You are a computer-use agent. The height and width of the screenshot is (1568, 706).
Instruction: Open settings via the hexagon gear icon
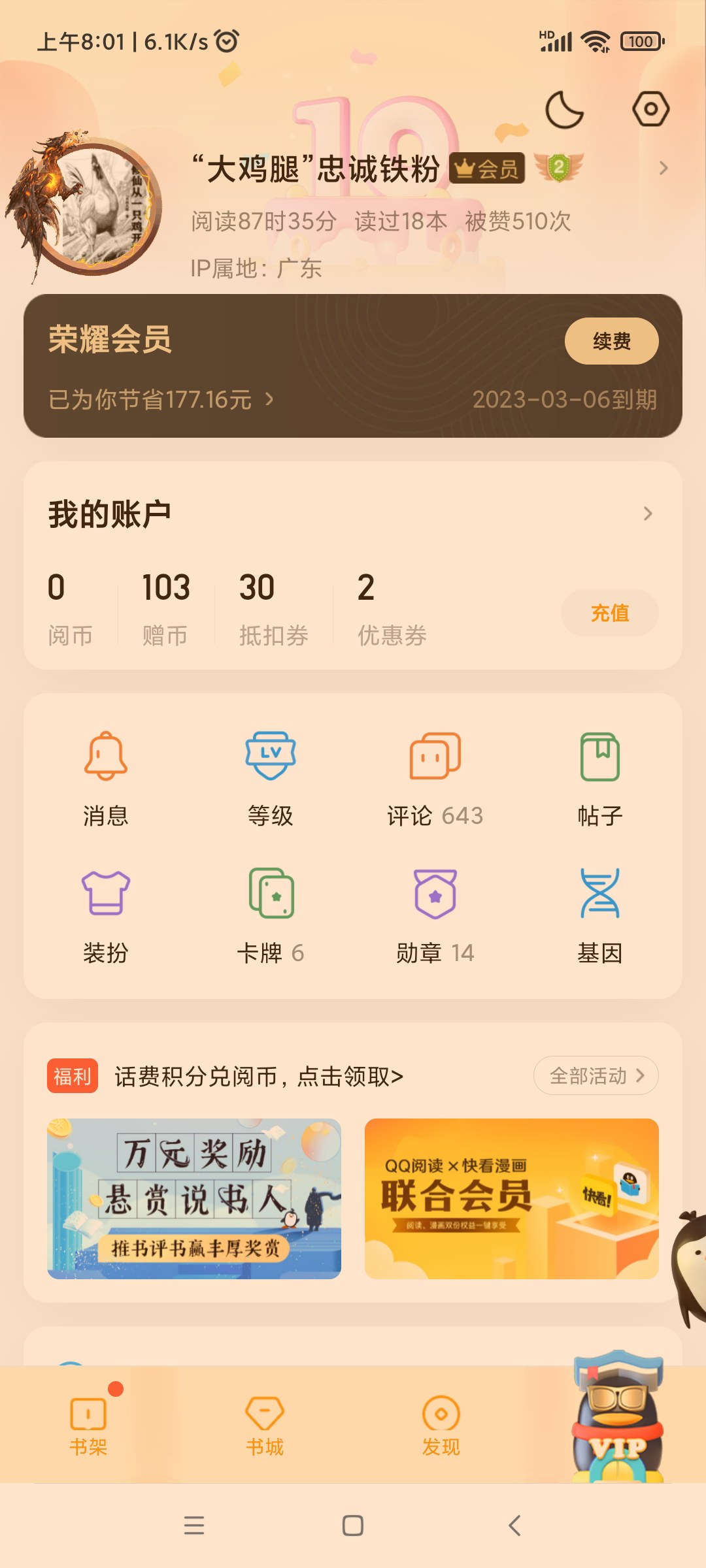pyautogui.click(x=650, y=109)
